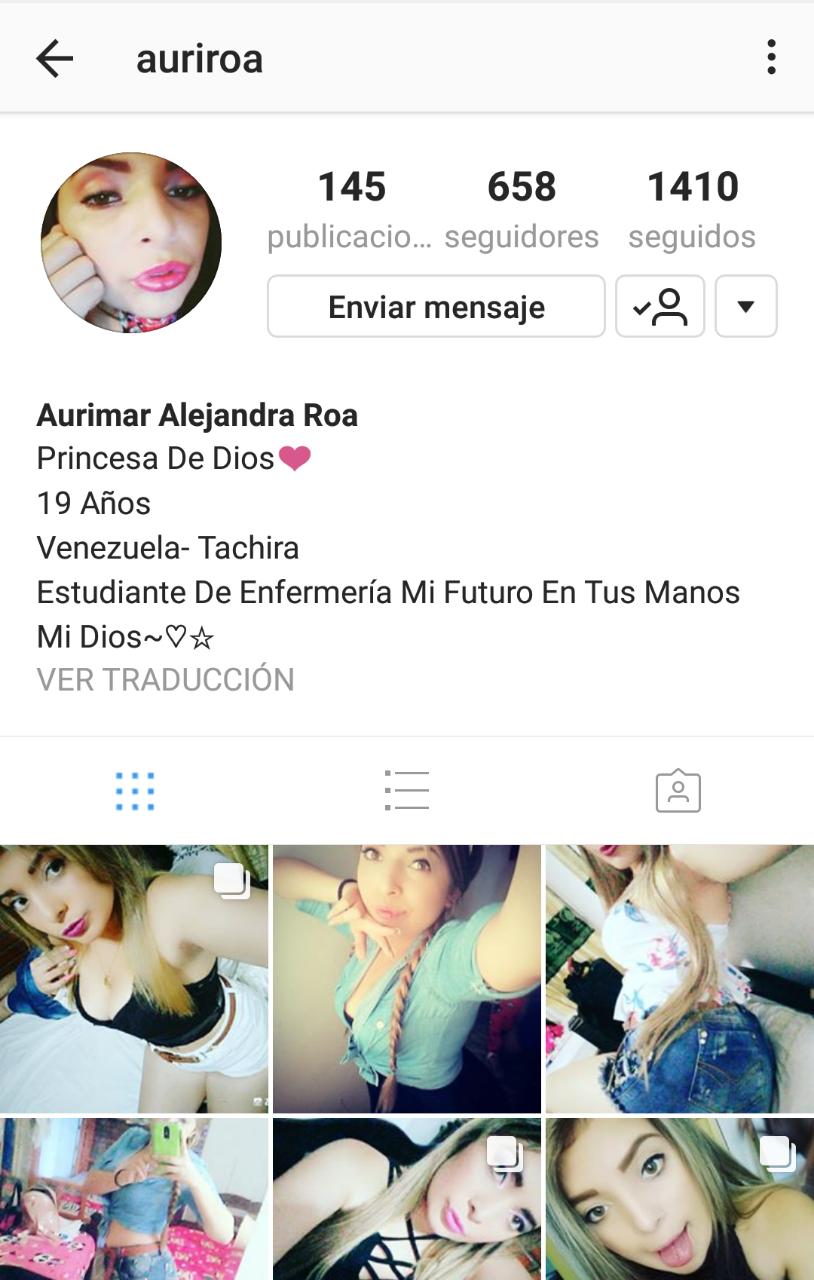Open the following status person button
The image size is (814, 1280).
pyautogui.click(x=660, y=307)
